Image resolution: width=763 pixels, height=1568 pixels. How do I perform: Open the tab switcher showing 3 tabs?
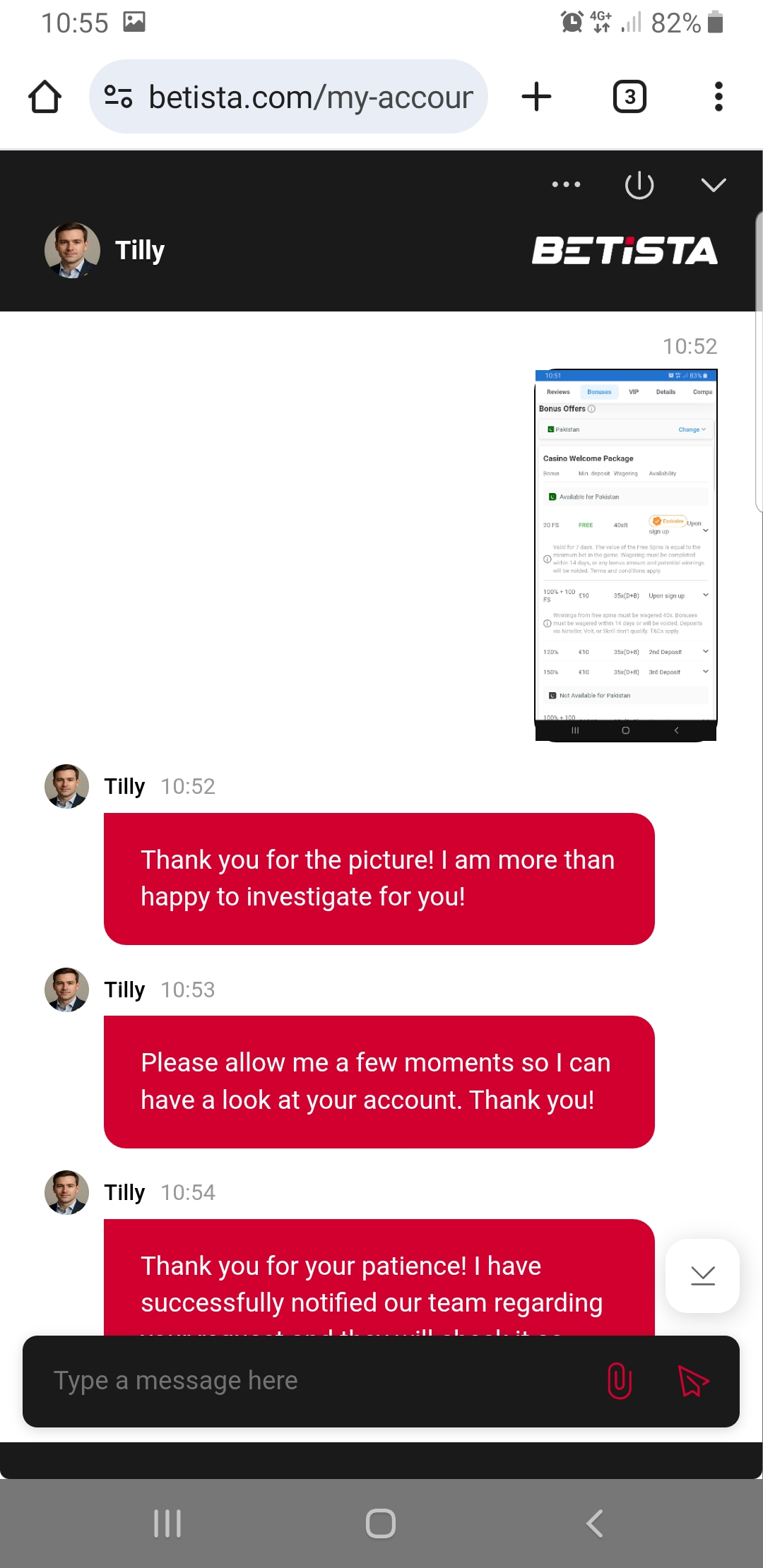[629, 97]
